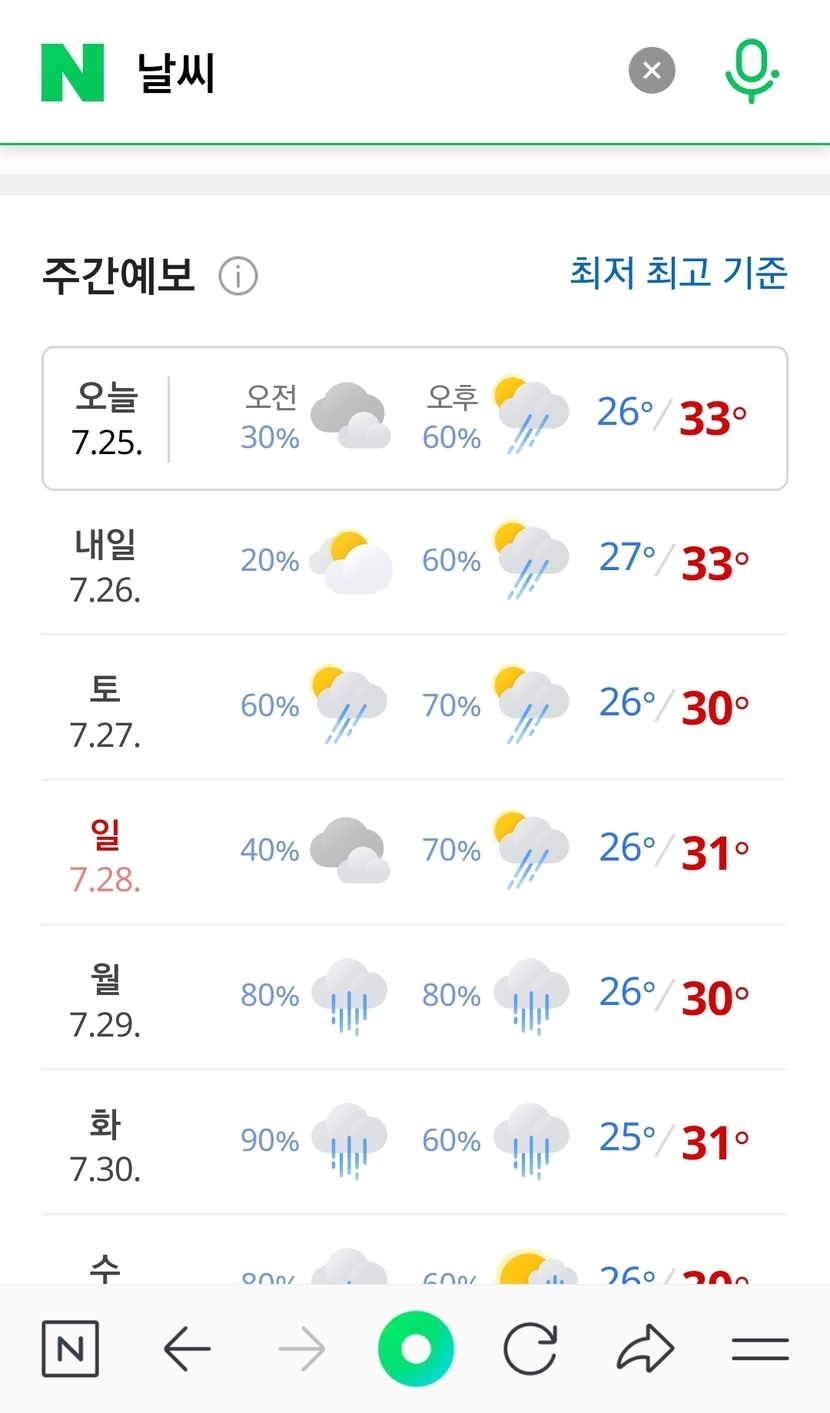830x1413 pixels.
Task: Share this page with the share arrow
Action: [646, 1350]
